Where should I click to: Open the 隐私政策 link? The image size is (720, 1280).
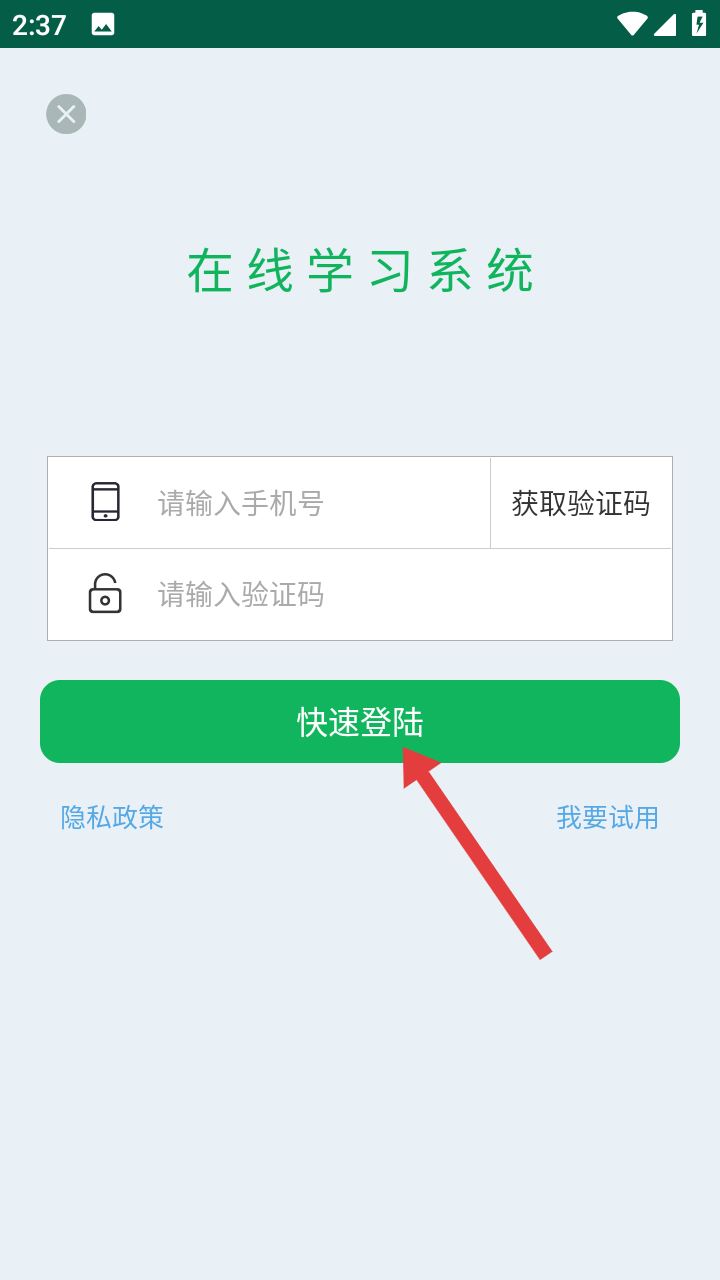pyautogui.click(x=112, y=818)
